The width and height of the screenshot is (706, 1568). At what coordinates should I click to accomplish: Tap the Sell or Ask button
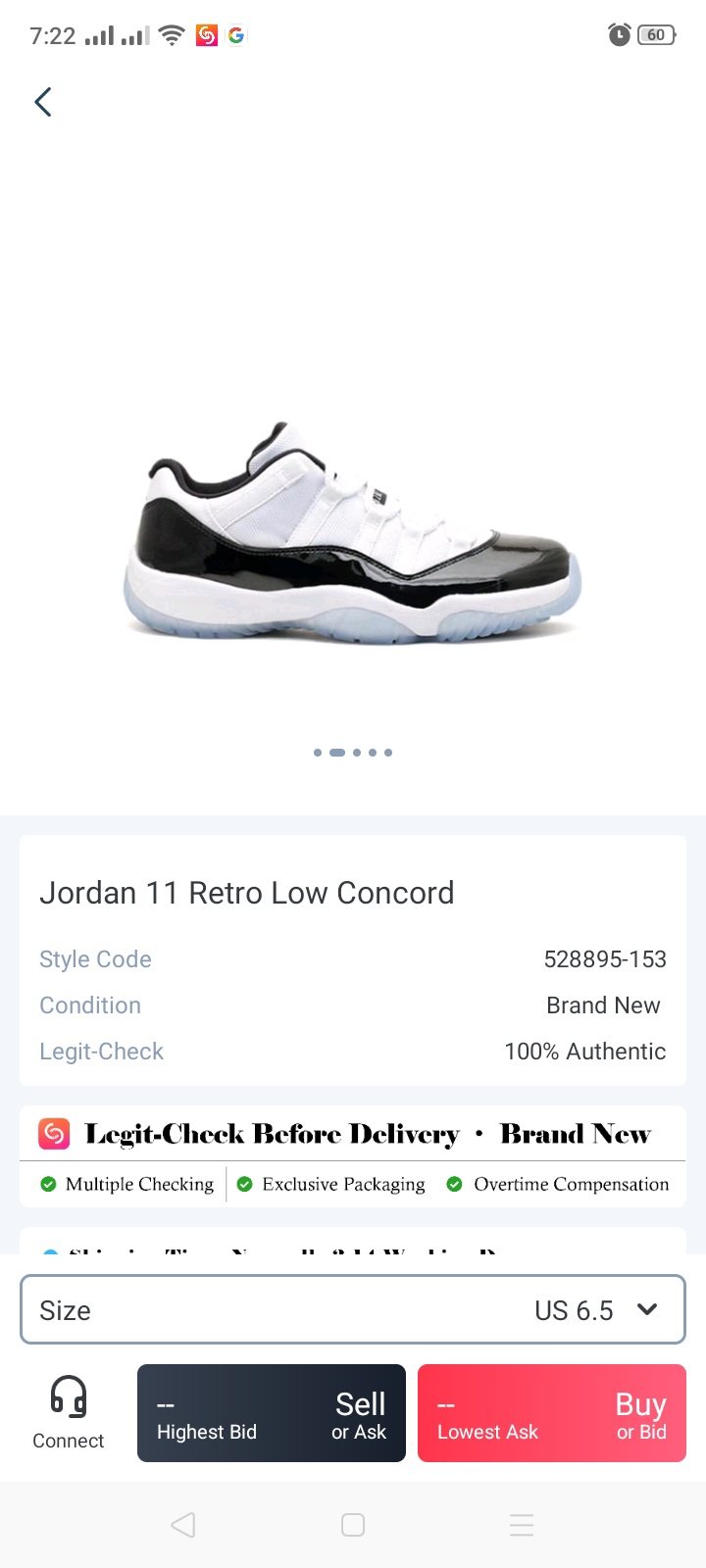[272, 1413]
